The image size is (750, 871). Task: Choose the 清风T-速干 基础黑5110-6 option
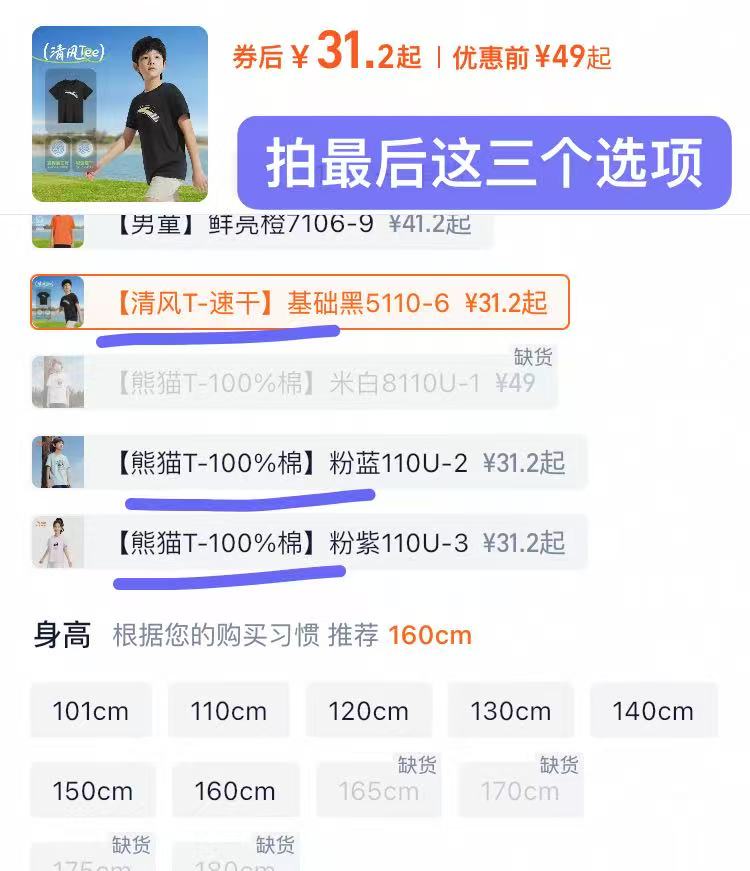[x=300, y=302]
